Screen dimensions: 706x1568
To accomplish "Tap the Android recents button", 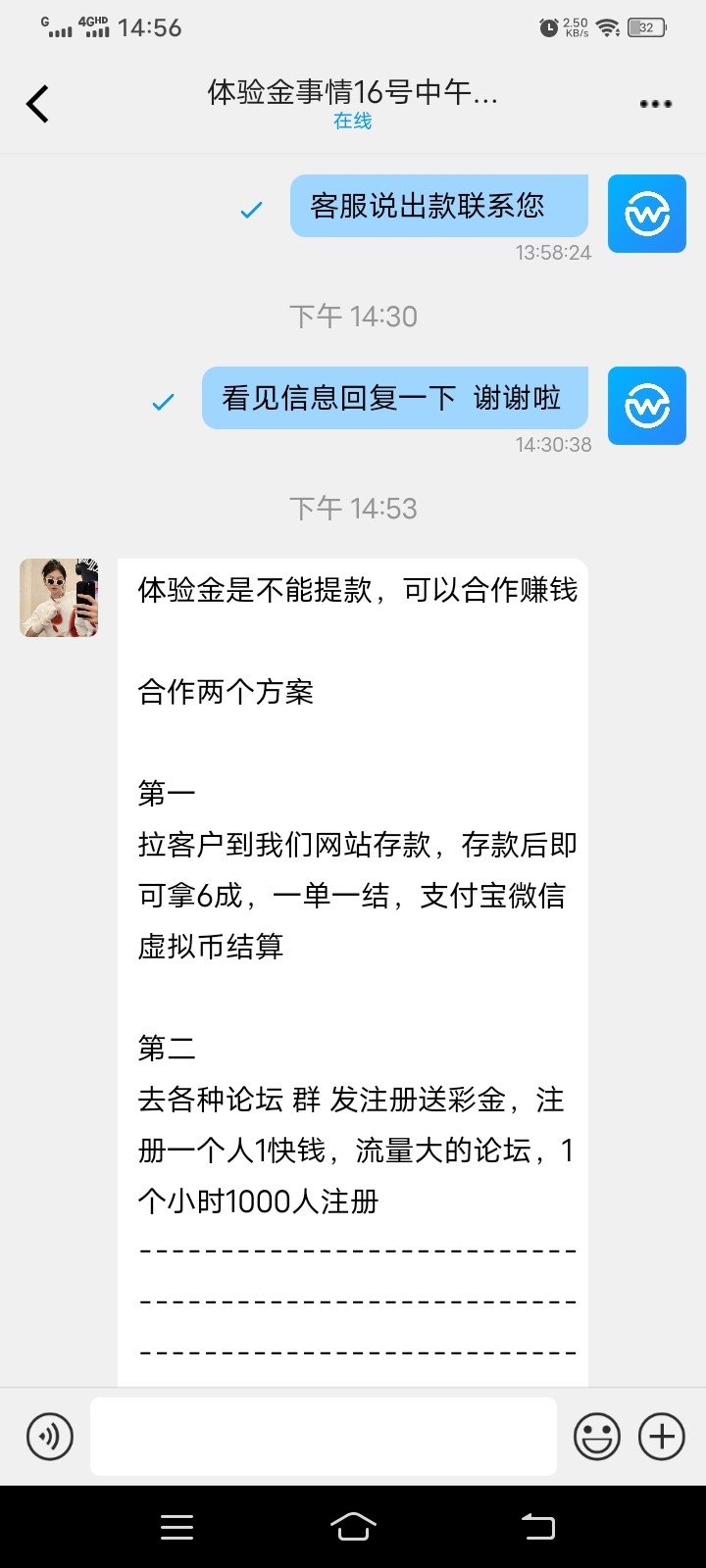I will 176,1526.
